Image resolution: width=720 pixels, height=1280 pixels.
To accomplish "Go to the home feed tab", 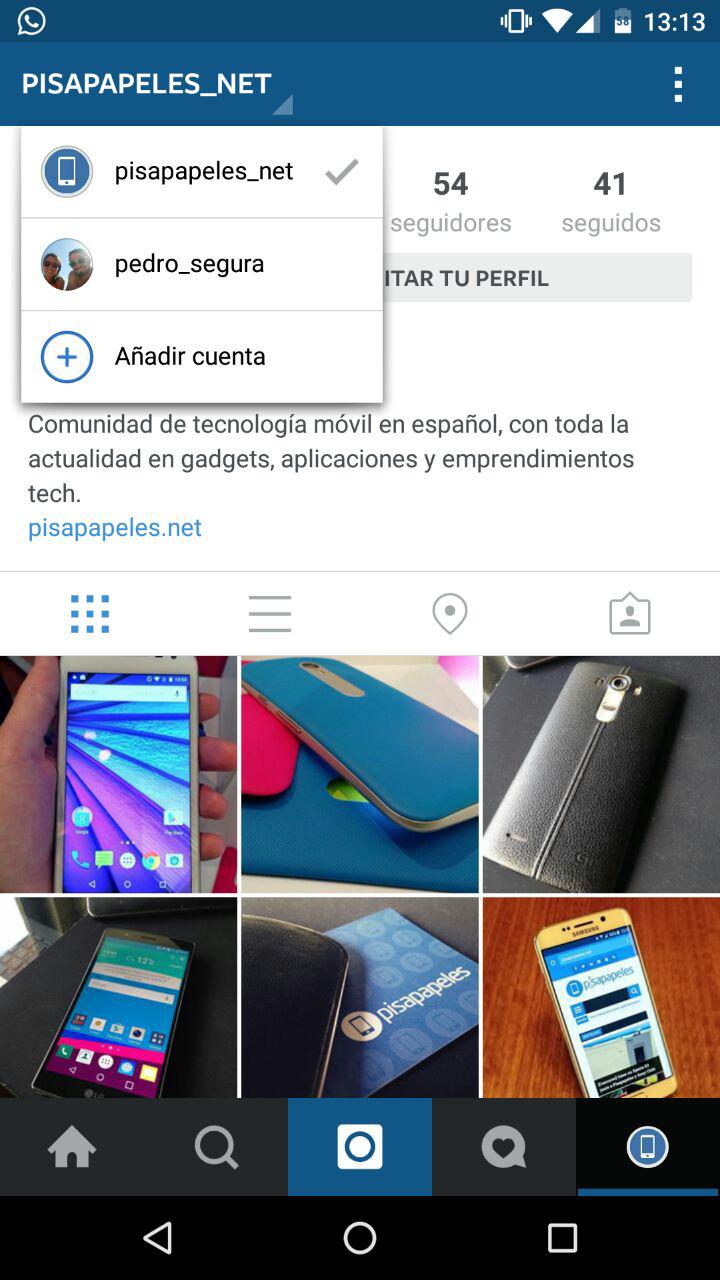I will pos(72,1147).
